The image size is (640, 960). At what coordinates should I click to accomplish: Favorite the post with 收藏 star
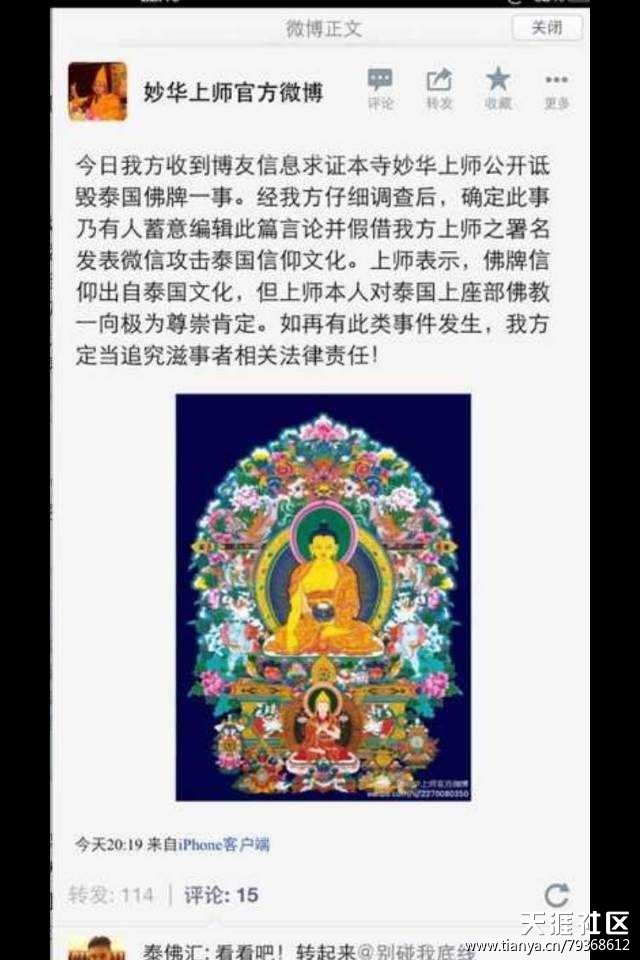pos(498,88)
